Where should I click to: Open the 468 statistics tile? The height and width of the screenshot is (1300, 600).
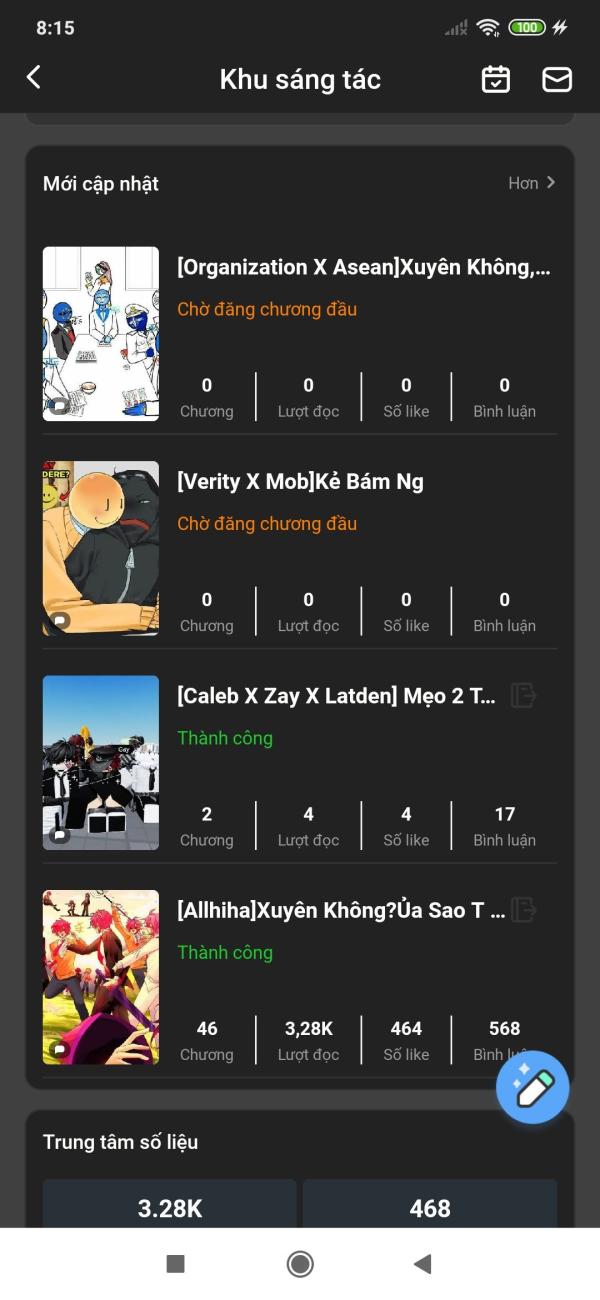tap(430, 1204)
